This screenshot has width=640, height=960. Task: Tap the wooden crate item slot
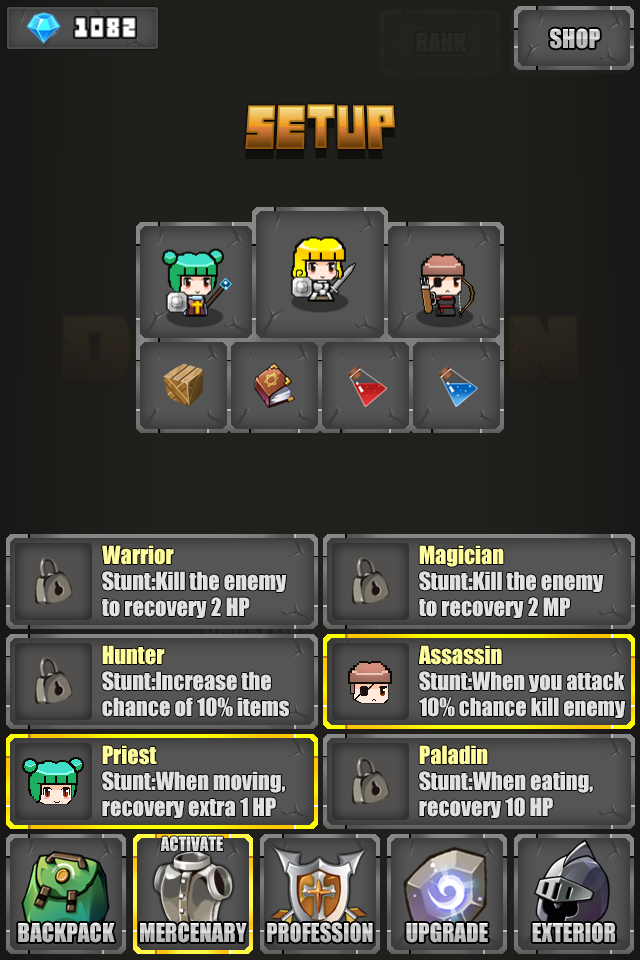pos(183,386)
